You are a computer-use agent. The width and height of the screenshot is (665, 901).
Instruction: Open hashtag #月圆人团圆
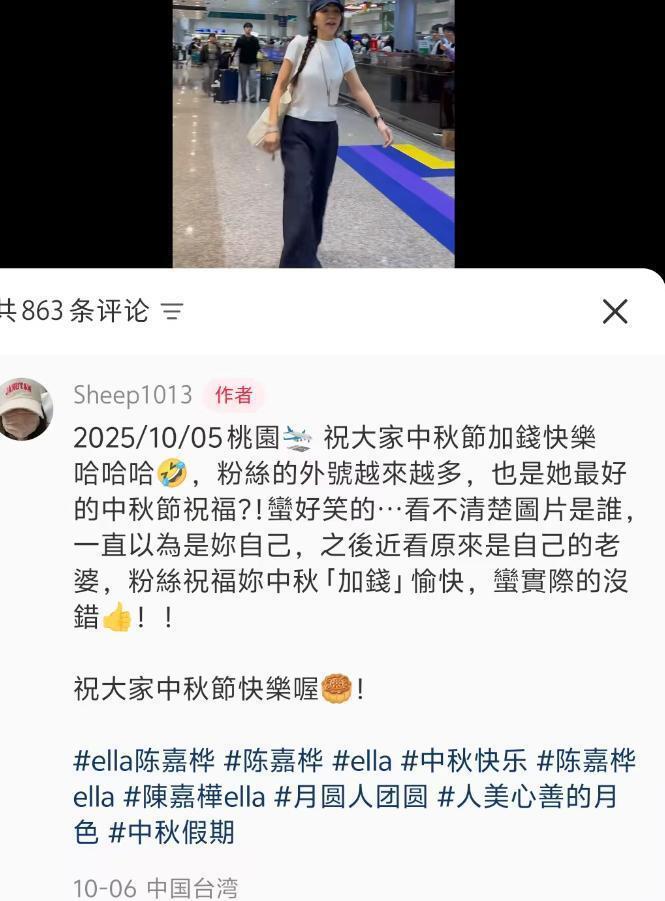(x=350, y=797)
